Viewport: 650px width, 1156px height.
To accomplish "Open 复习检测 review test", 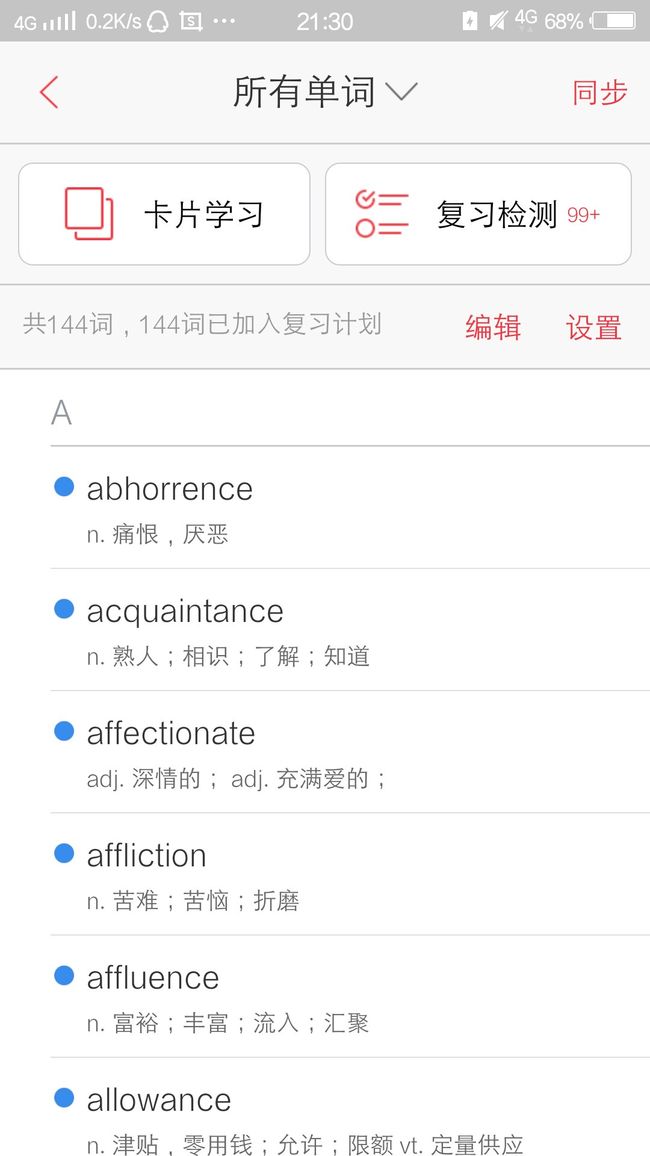I will tap(478, 214).
